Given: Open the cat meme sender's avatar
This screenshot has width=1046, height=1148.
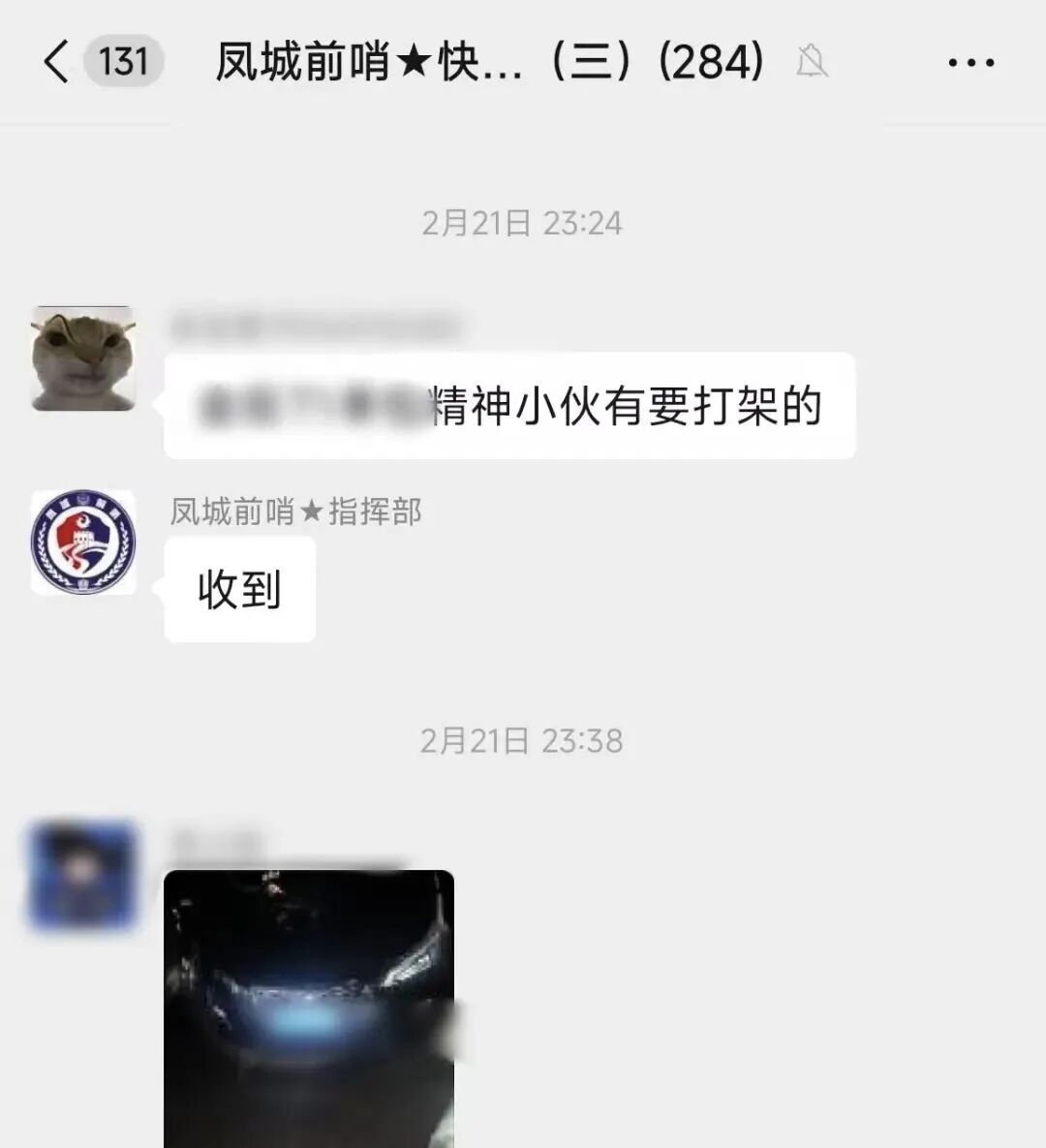Looking at the screenshot, I should click(84, 357).
